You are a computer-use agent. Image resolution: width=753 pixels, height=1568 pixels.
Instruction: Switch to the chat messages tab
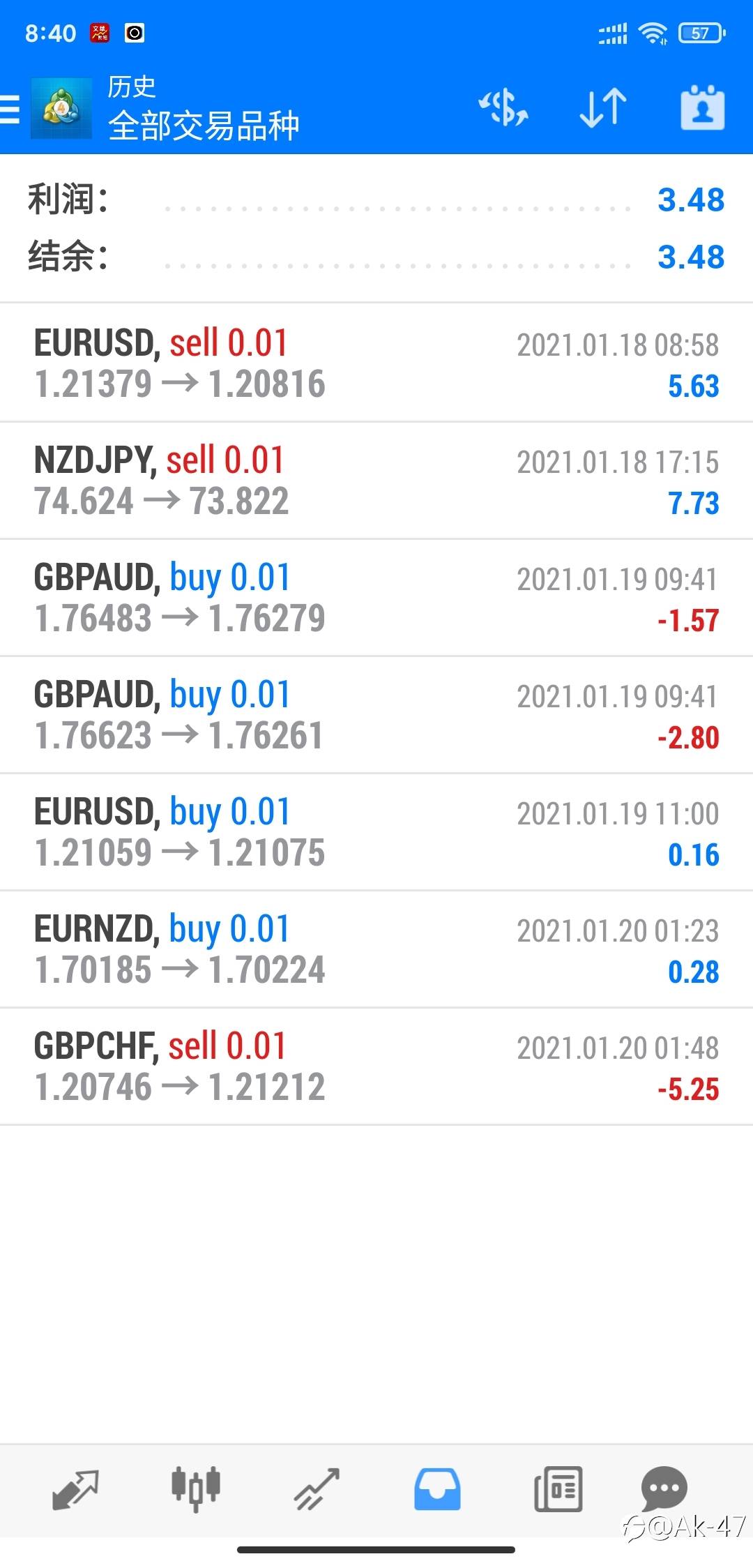click(664, 1488)
